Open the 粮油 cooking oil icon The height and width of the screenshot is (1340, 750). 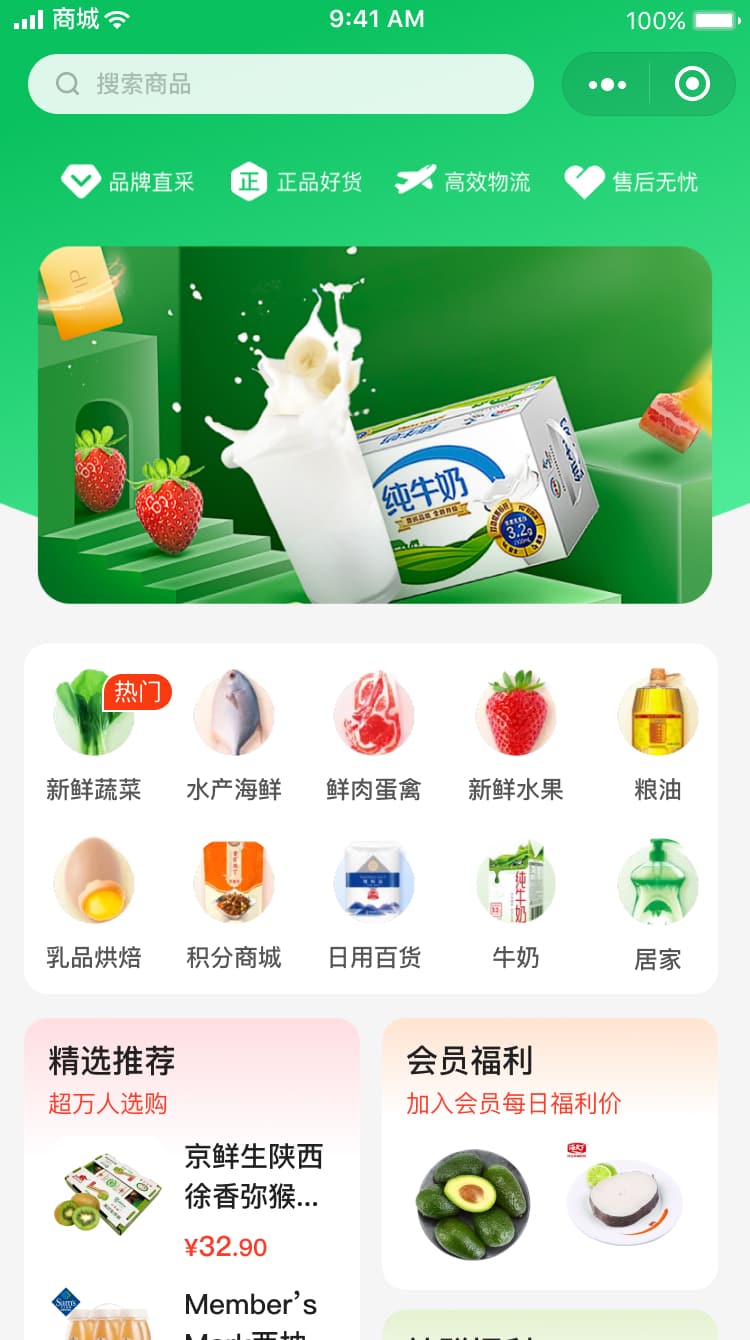tap(658, 712)
